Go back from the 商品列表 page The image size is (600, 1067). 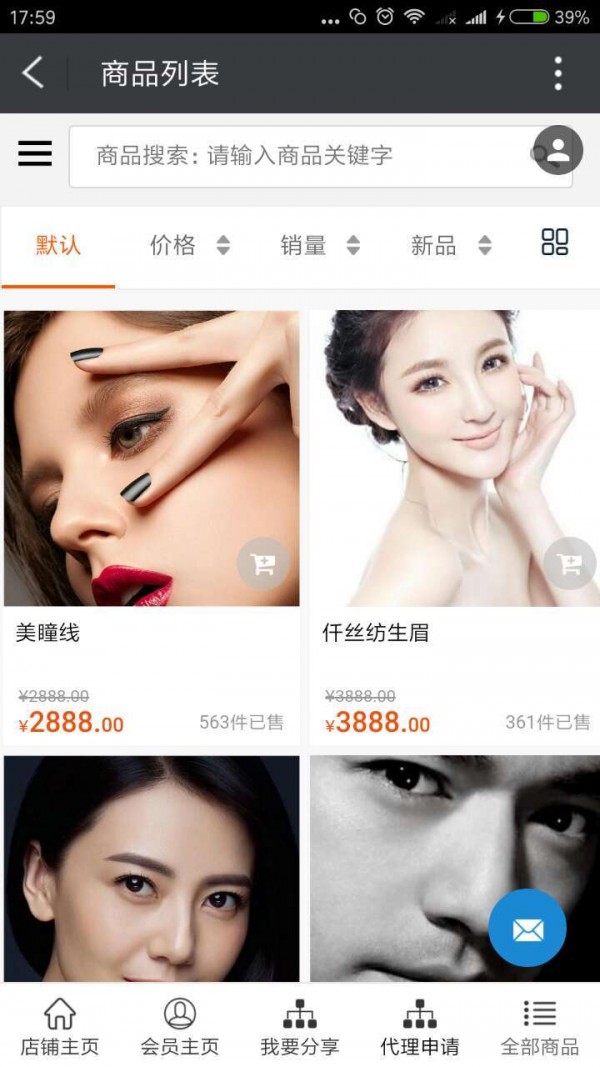pyautogui.click(x=33, y=73)
